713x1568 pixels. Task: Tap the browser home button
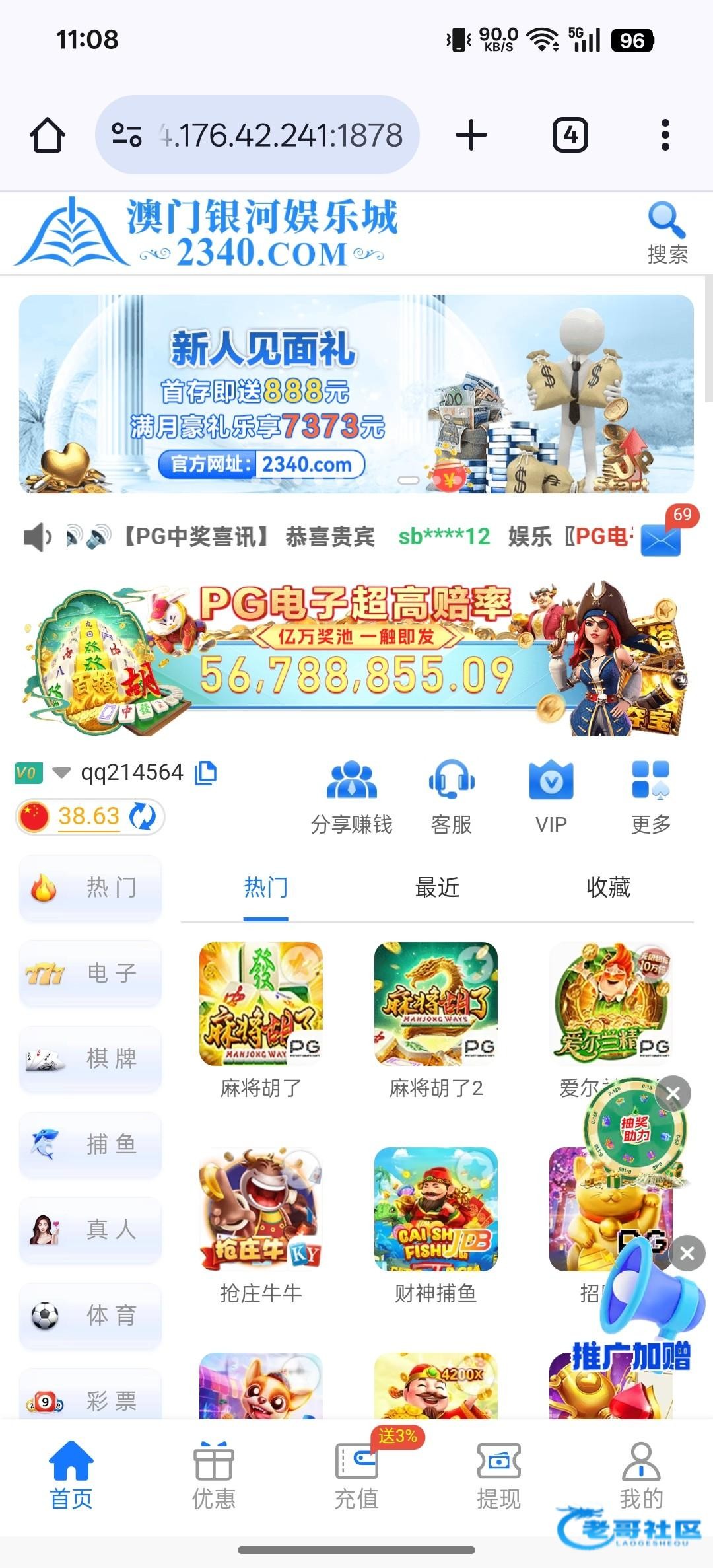(x=48, y=135)
